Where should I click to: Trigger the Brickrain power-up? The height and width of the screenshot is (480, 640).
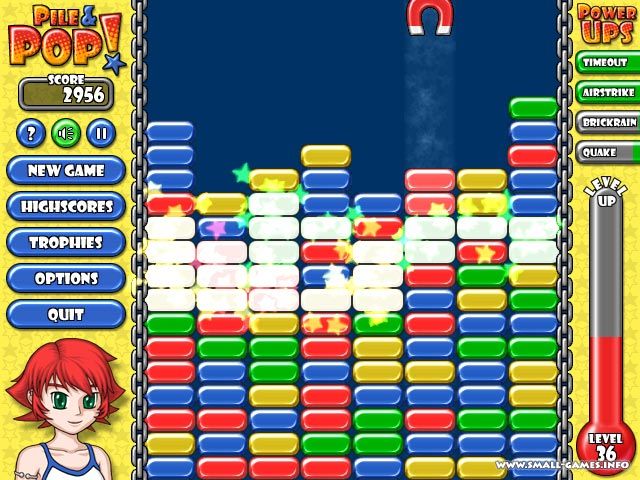(x=607, y=122)
